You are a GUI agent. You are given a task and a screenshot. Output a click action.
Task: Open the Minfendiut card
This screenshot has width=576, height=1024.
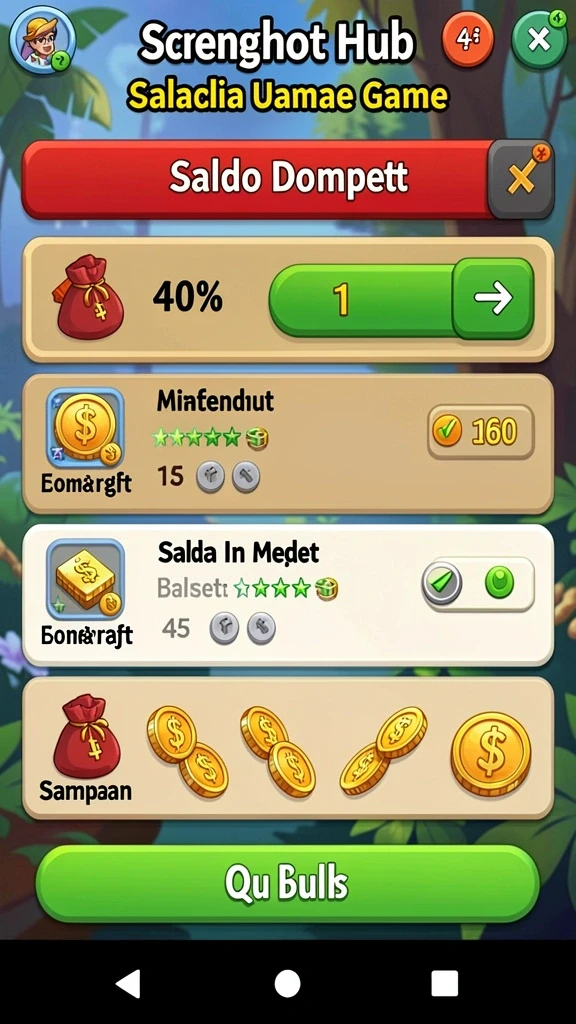click(x=288, y=444)
